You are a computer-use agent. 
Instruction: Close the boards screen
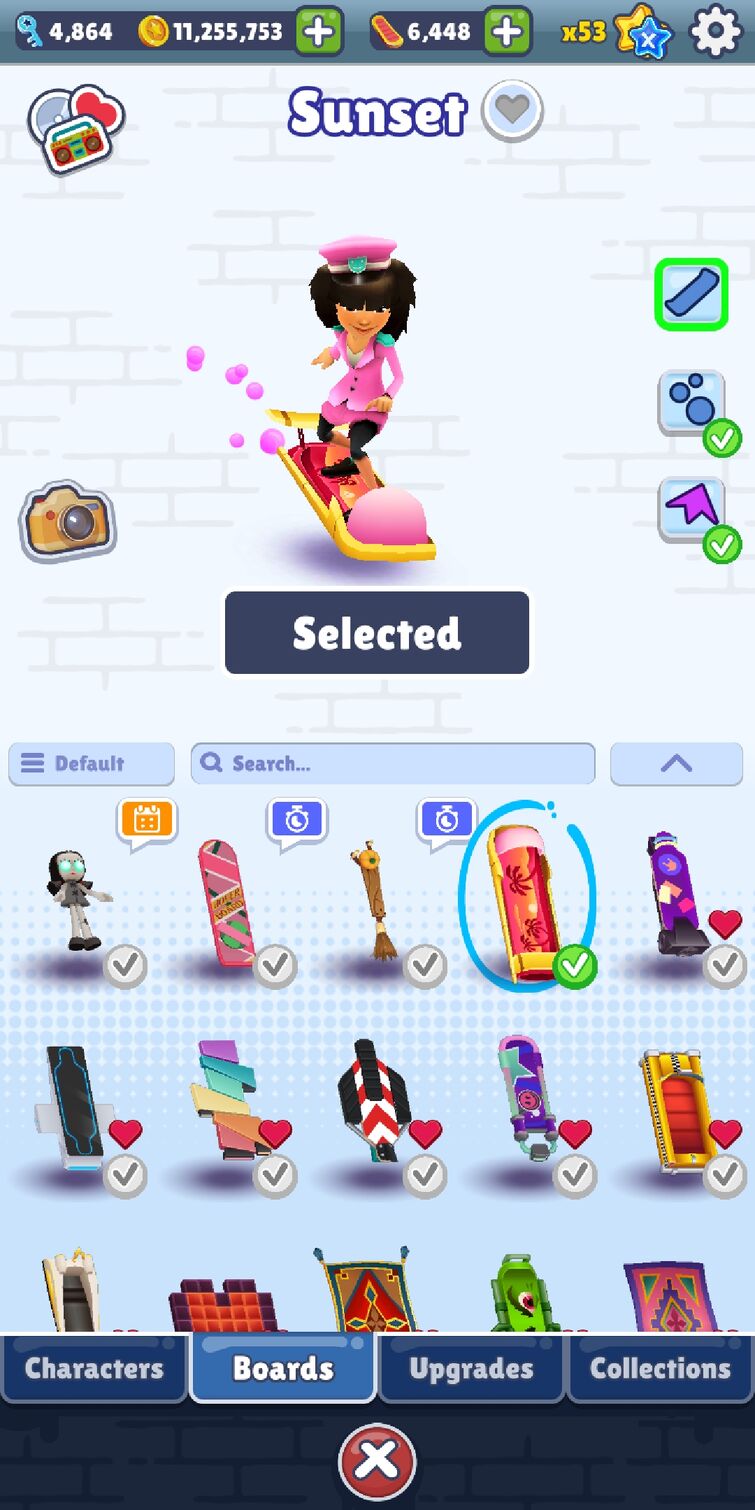coord(377,1461)
